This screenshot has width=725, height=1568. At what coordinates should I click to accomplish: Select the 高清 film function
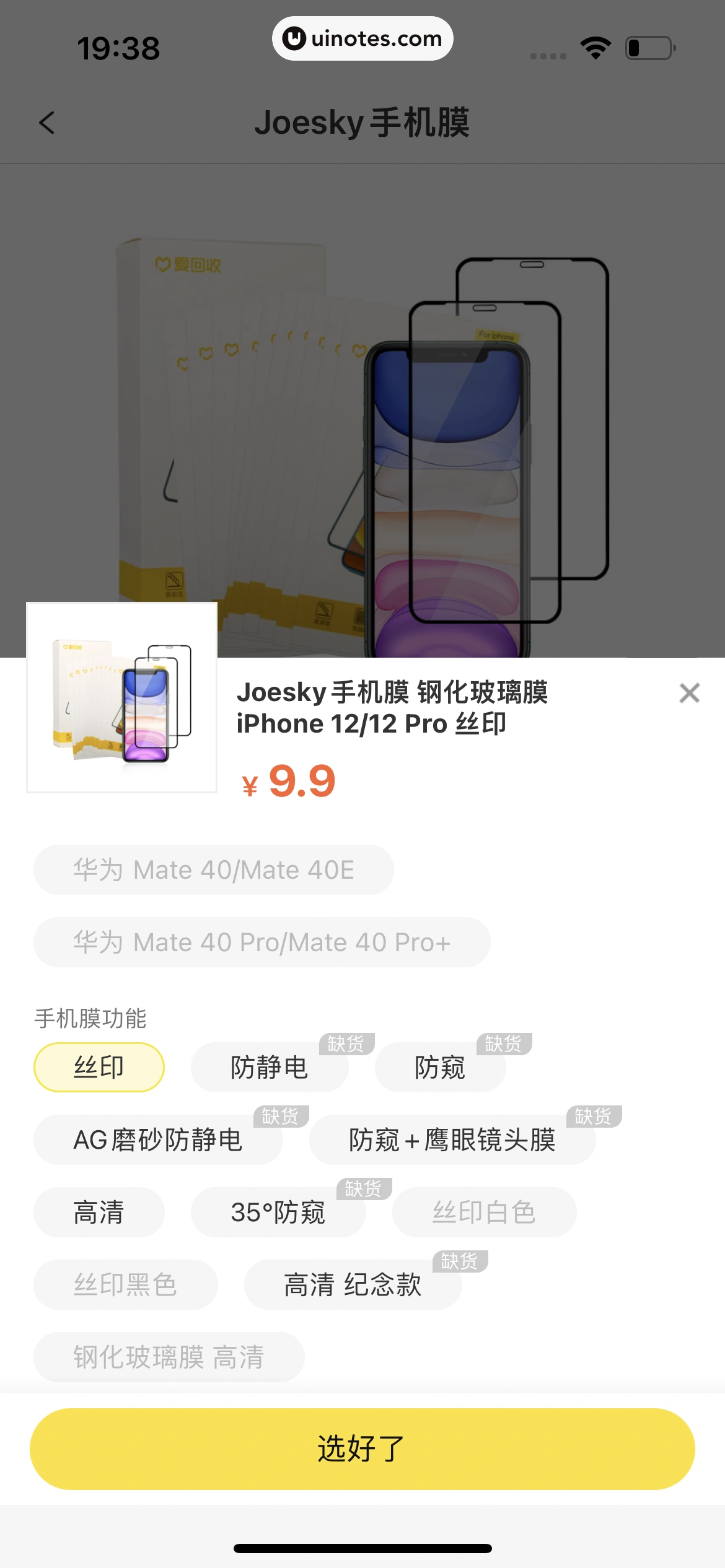(x=99, y=1213)
